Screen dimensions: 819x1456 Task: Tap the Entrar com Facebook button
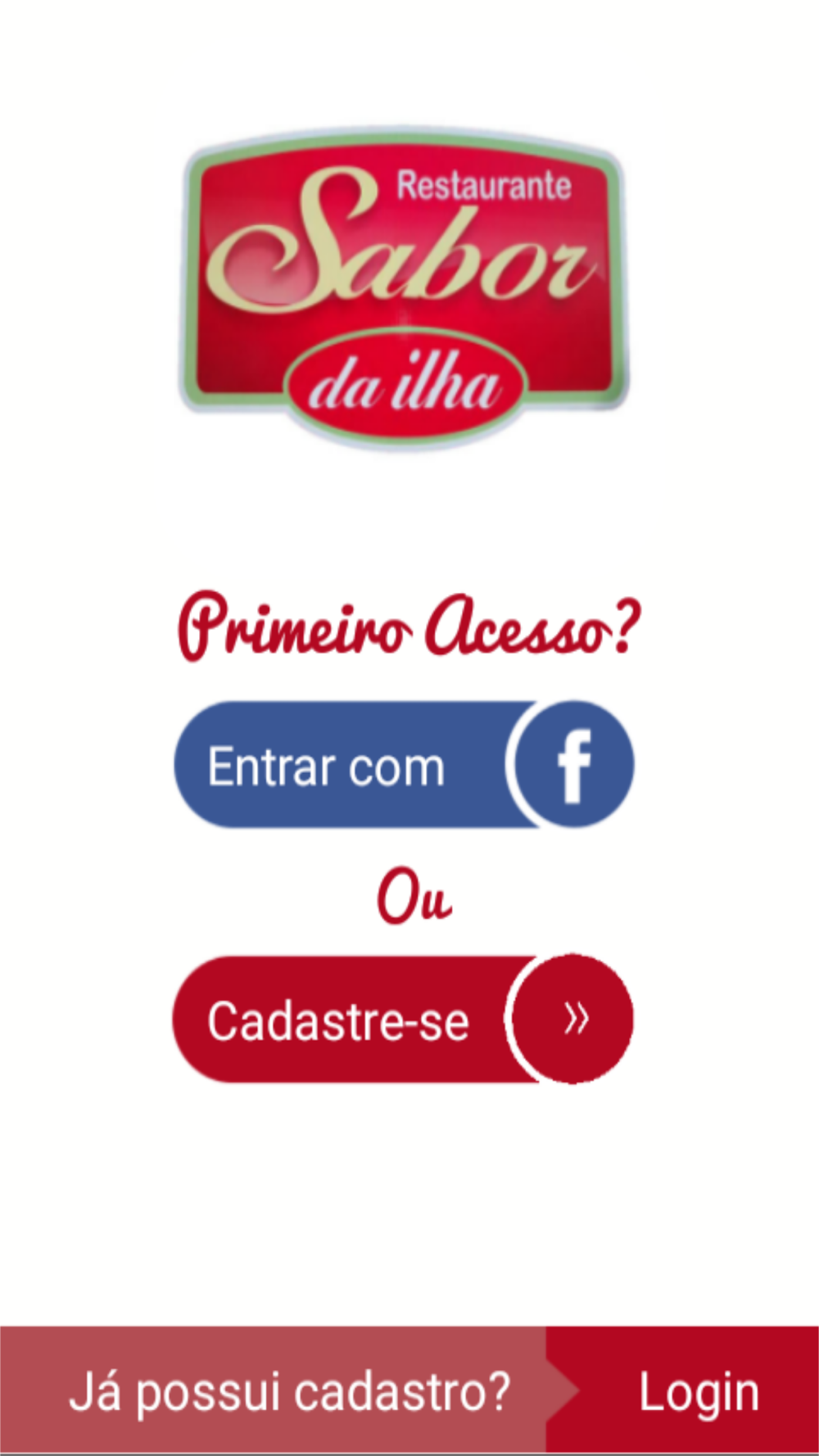click(404, 765)
